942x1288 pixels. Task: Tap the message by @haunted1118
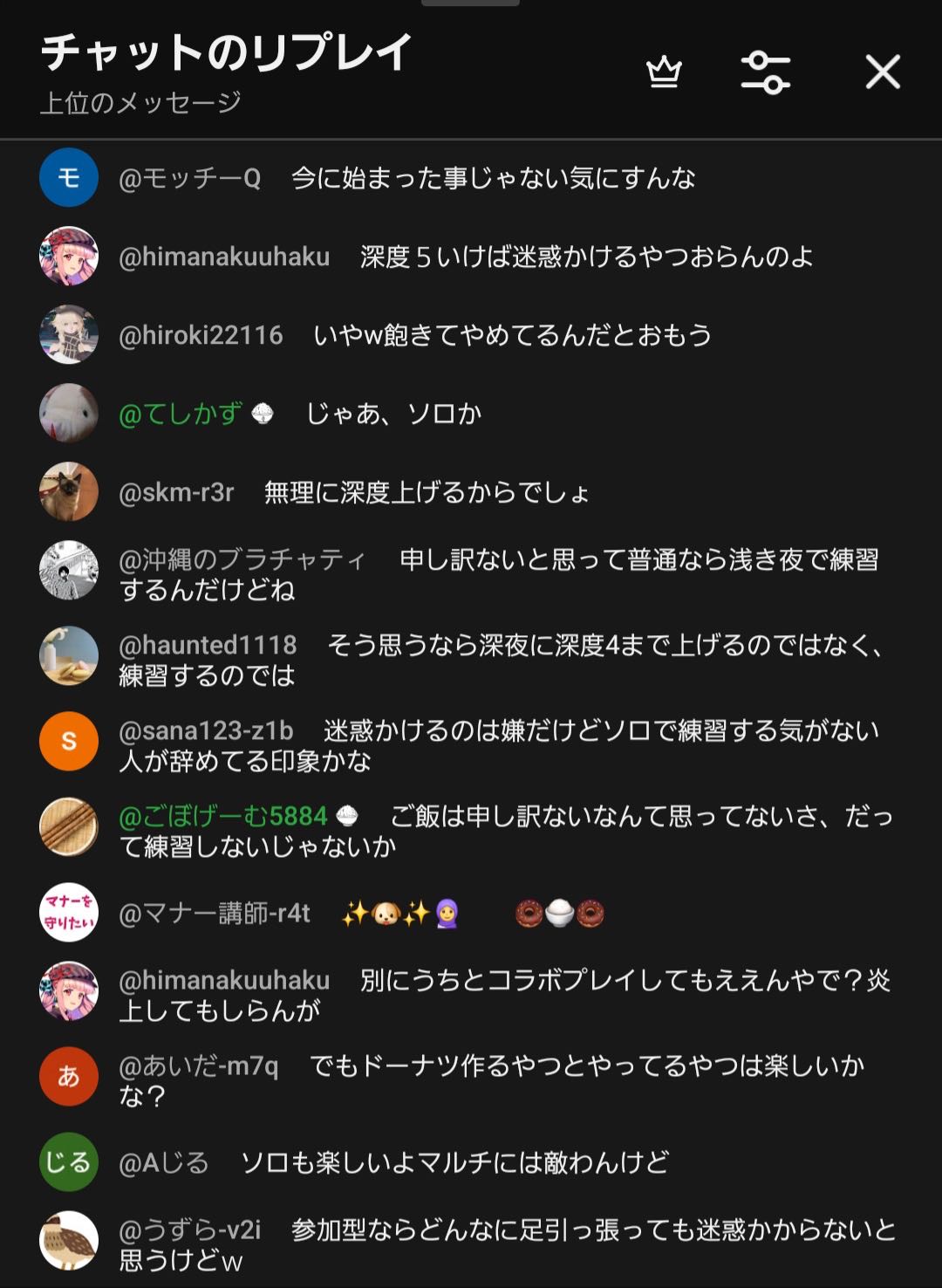click(x=502, y=660)
